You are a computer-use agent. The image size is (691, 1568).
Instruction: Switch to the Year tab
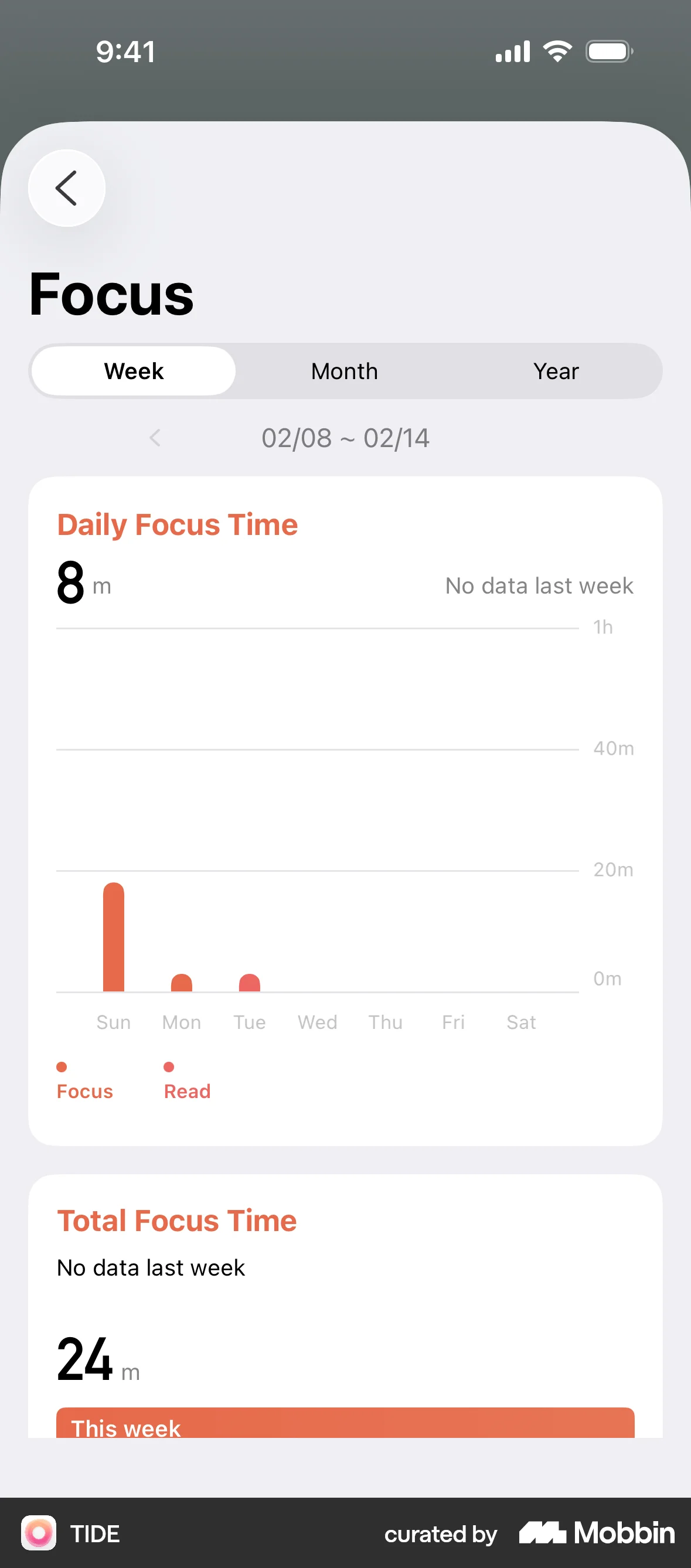pos(555,370)
